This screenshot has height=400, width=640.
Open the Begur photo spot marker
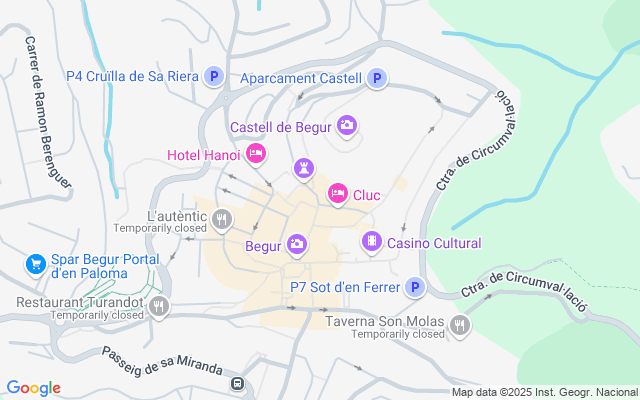click(297, 244)
